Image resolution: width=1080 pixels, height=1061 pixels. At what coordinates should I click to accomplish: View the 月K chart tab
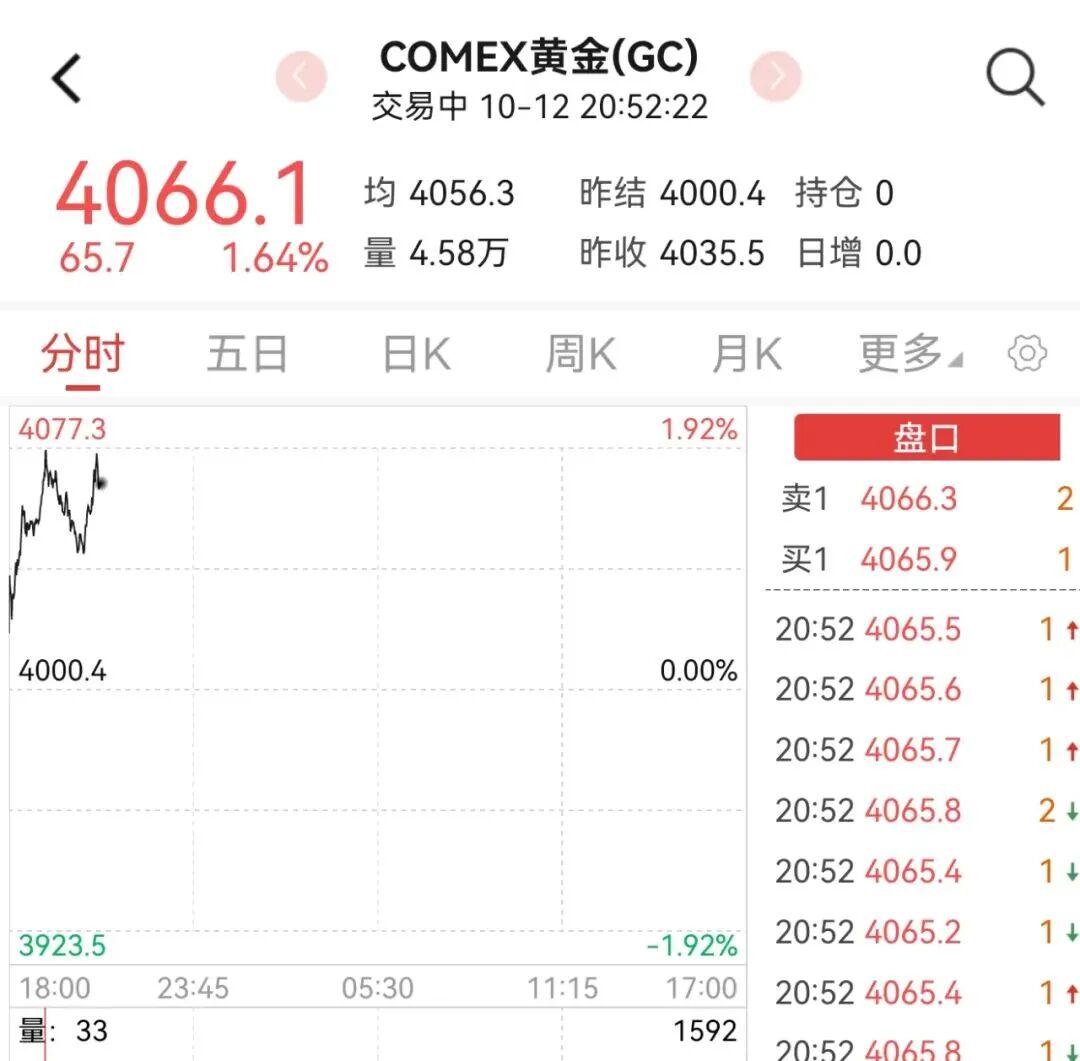(746, 354)
